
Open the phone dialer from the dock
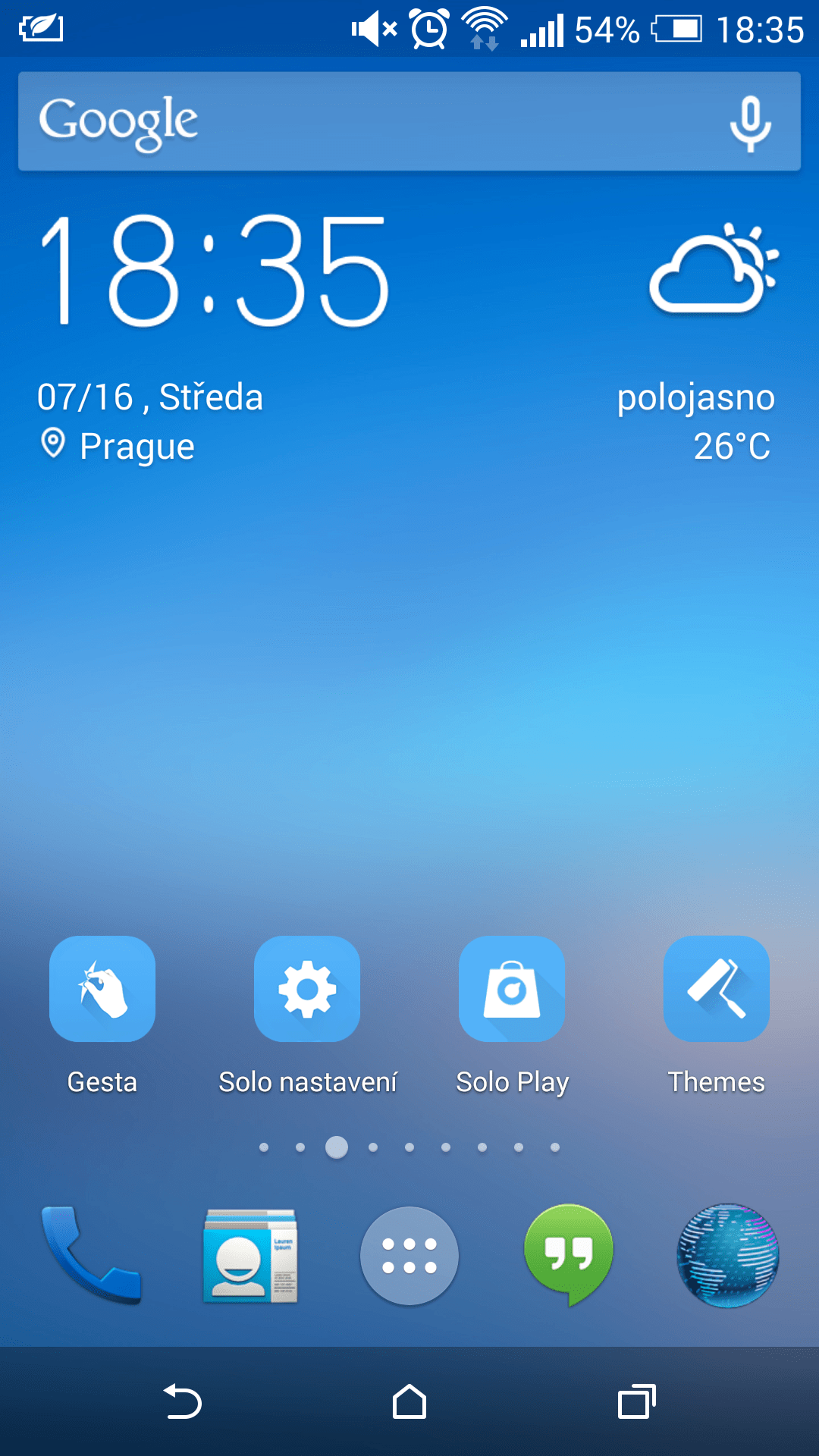91,1255
